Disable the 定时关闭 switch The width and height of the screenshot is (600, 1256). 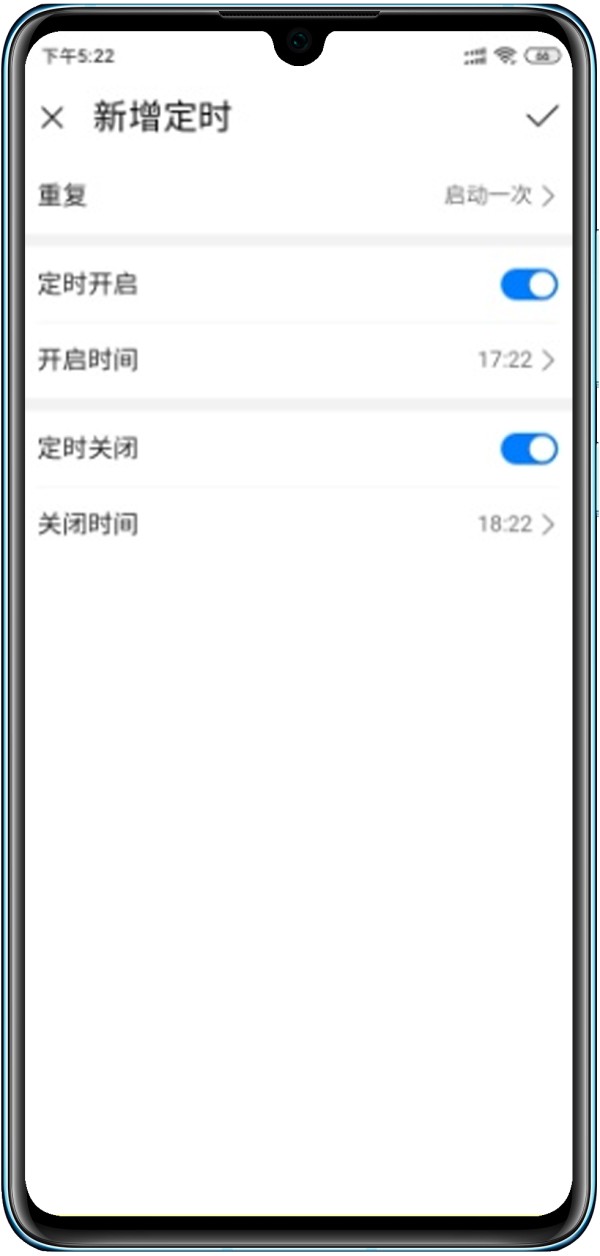529,449
